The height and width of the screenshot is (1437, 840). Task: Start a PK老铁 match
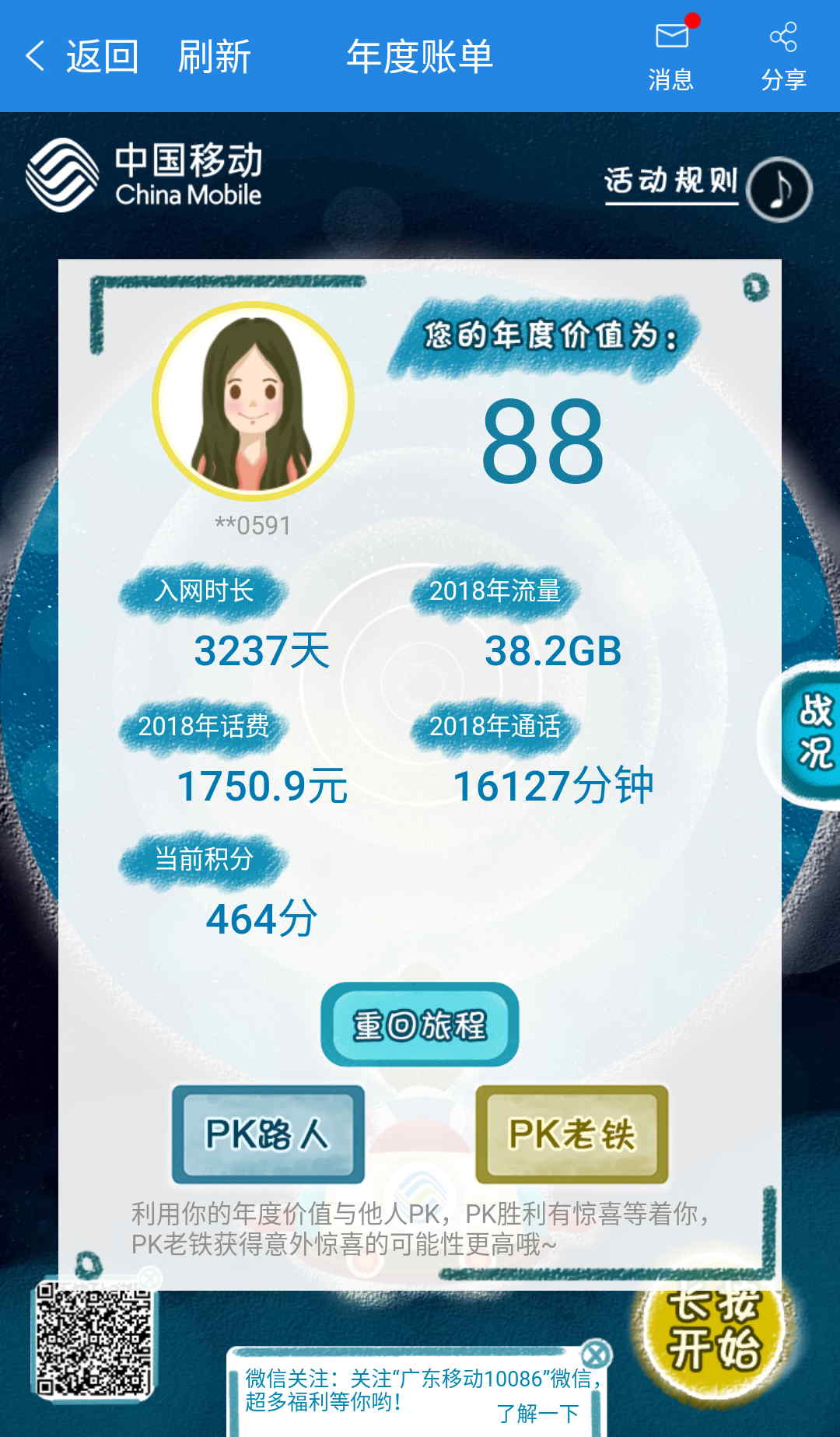572,1134
